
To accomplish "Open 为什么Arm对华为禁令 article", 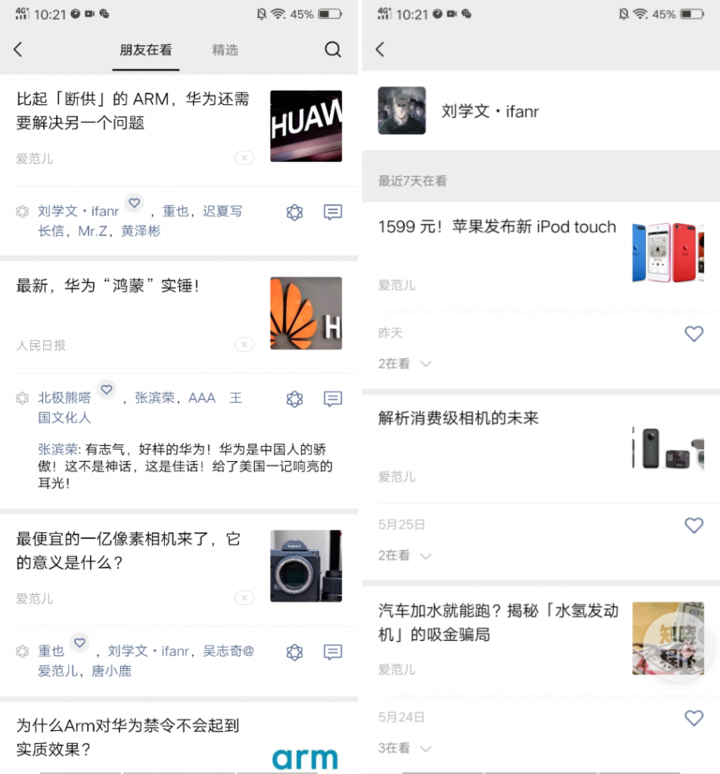I will click(128, 737).
